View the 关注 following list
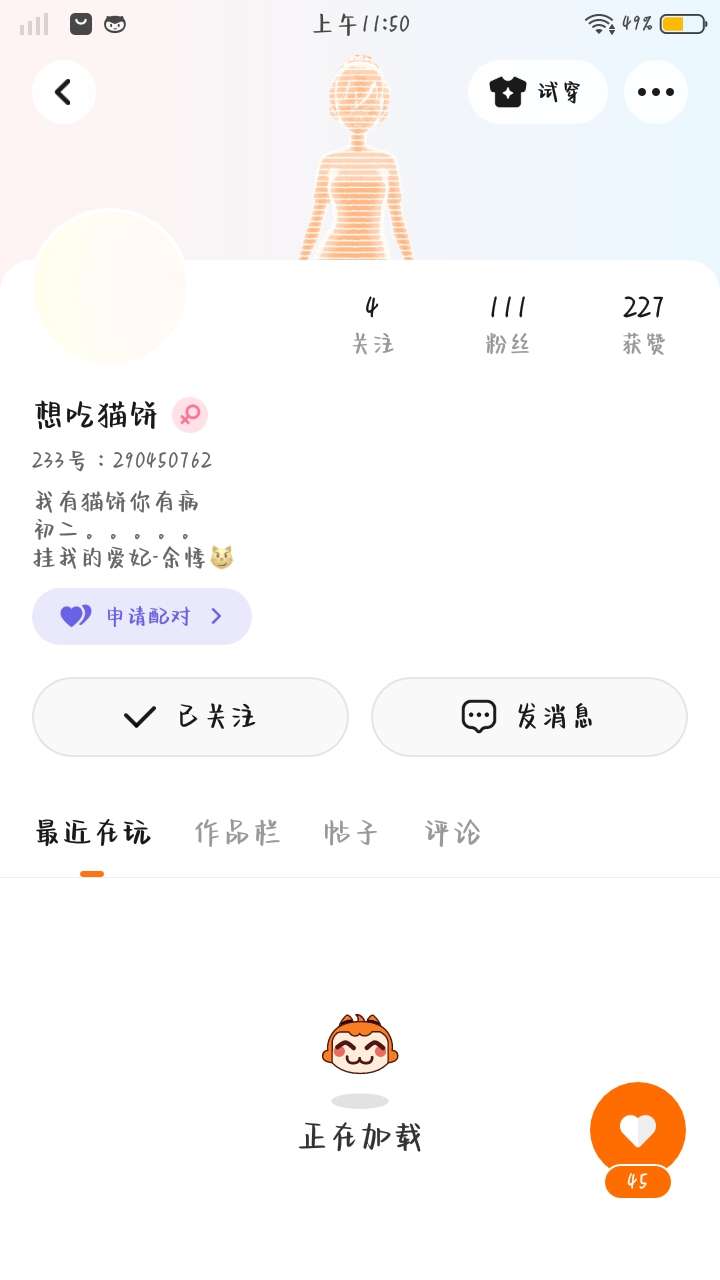The height and width of the screenshot is (1280, 720). coord(372,324)
